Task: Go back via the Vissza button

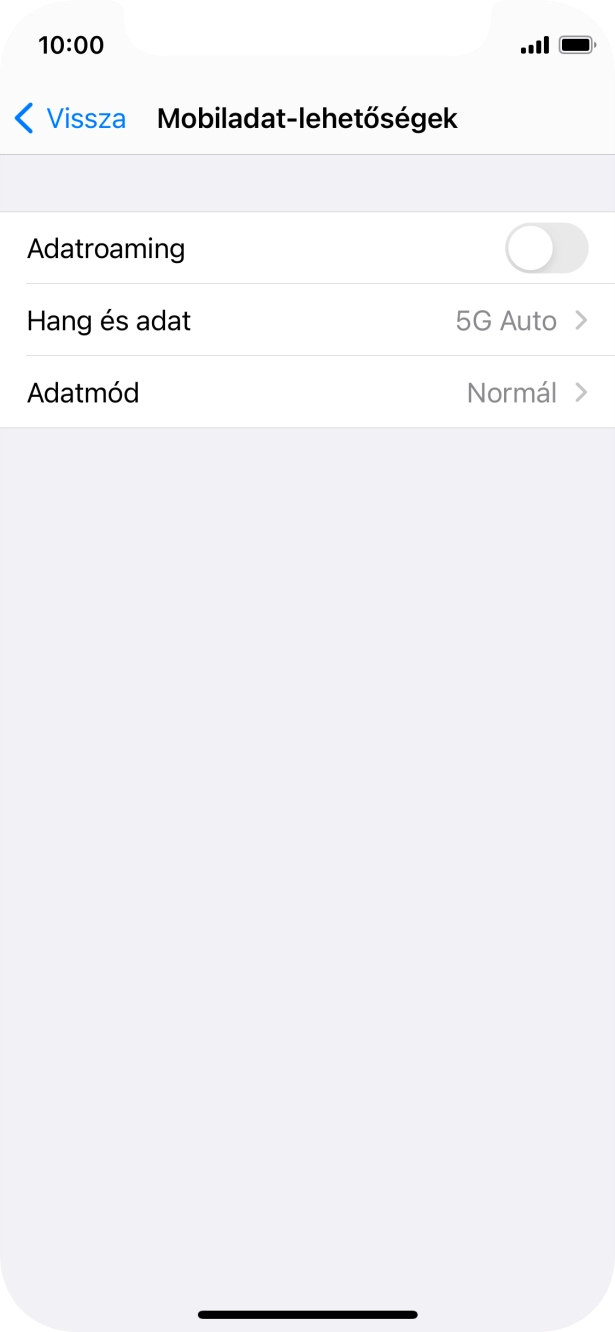Action: (70, 118)
